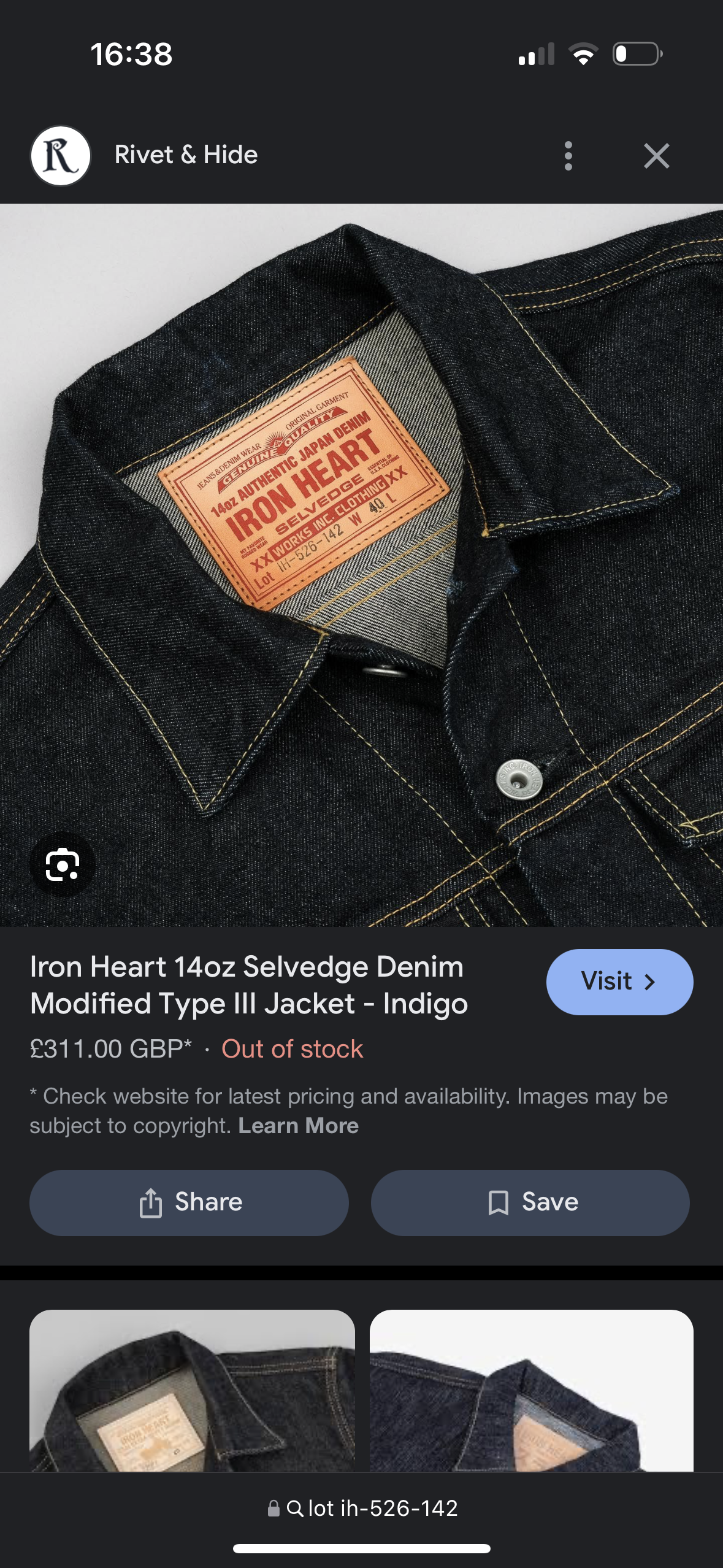Save this image to collections

tap(530, 1202)
